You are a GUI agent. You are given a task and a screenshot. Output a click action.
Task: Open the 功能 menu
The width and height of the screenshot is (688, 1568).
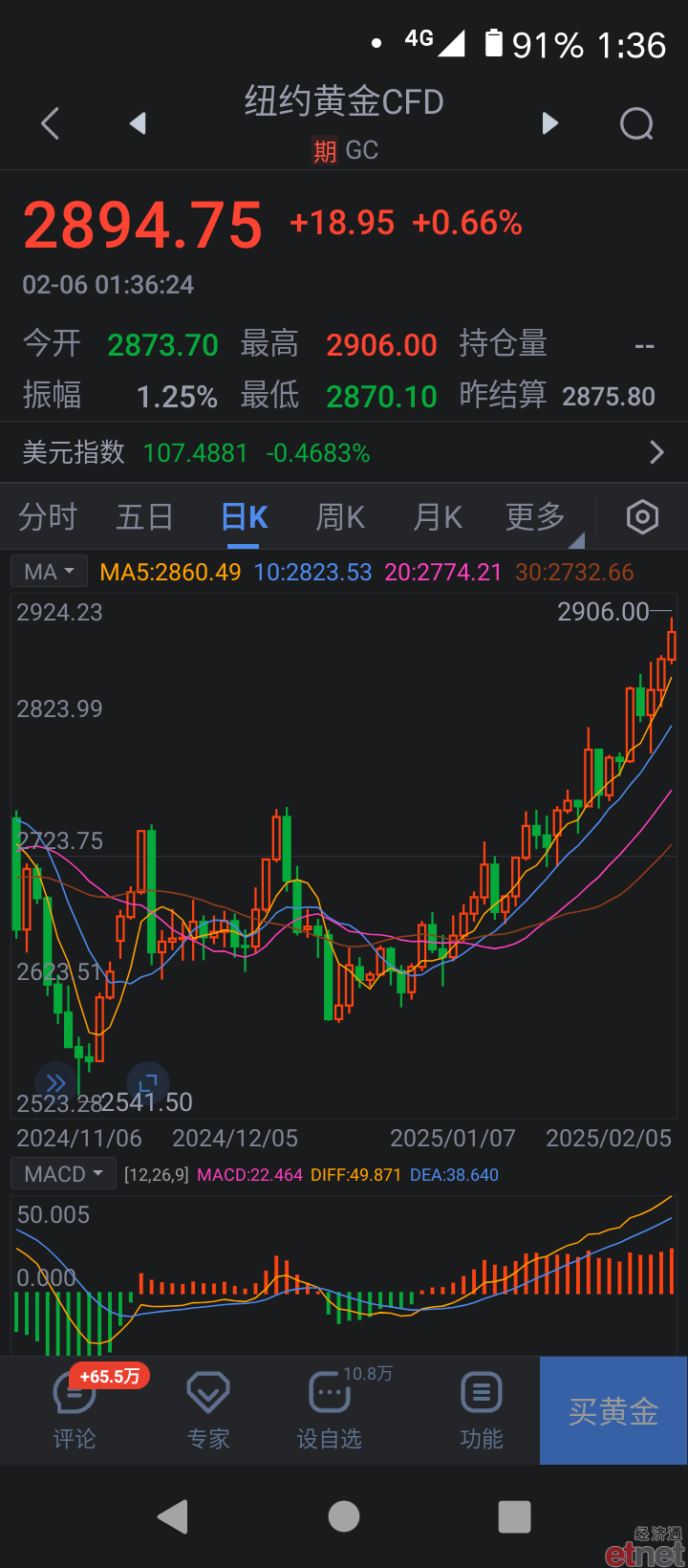[x=482, y=1411]
